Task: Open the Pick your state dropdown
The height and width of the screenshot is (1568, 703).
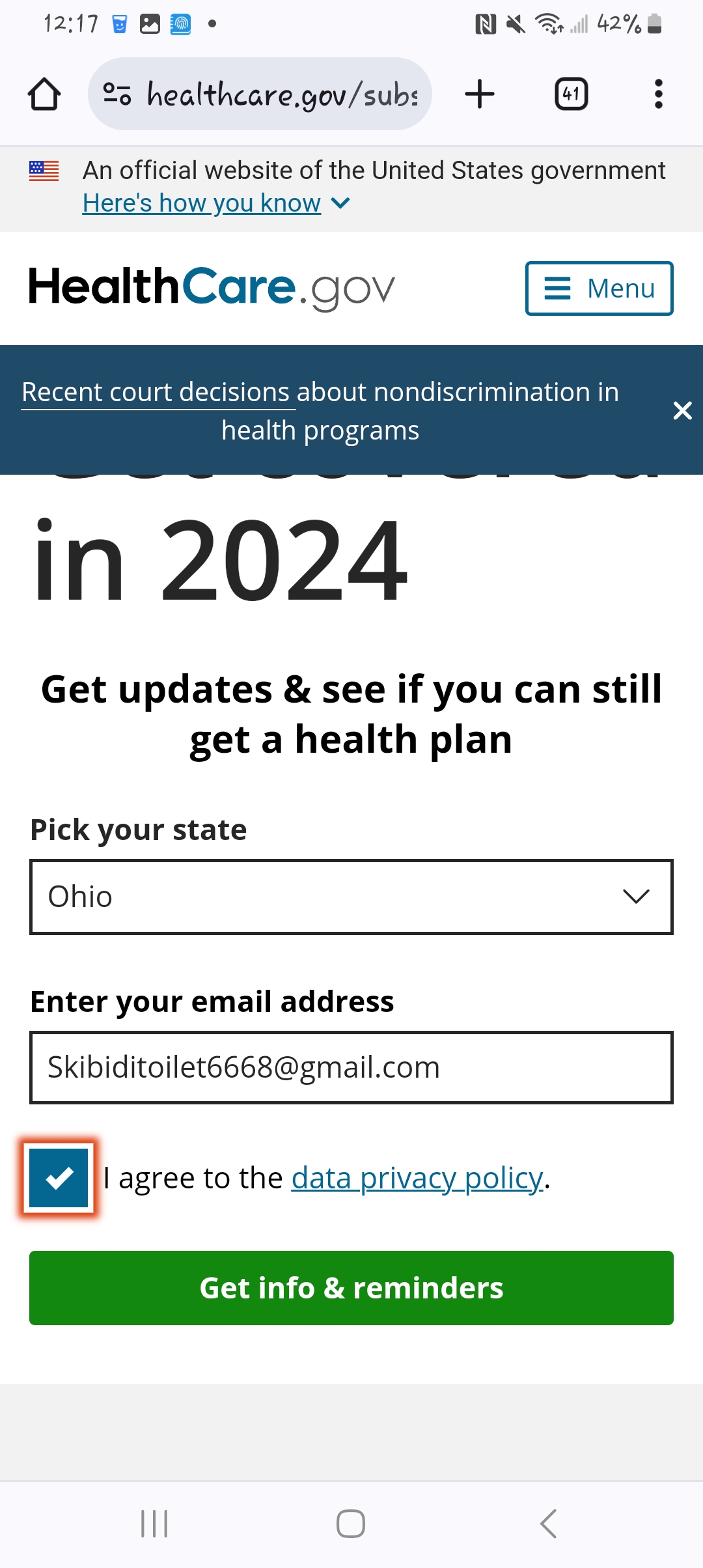Action: 351,897
